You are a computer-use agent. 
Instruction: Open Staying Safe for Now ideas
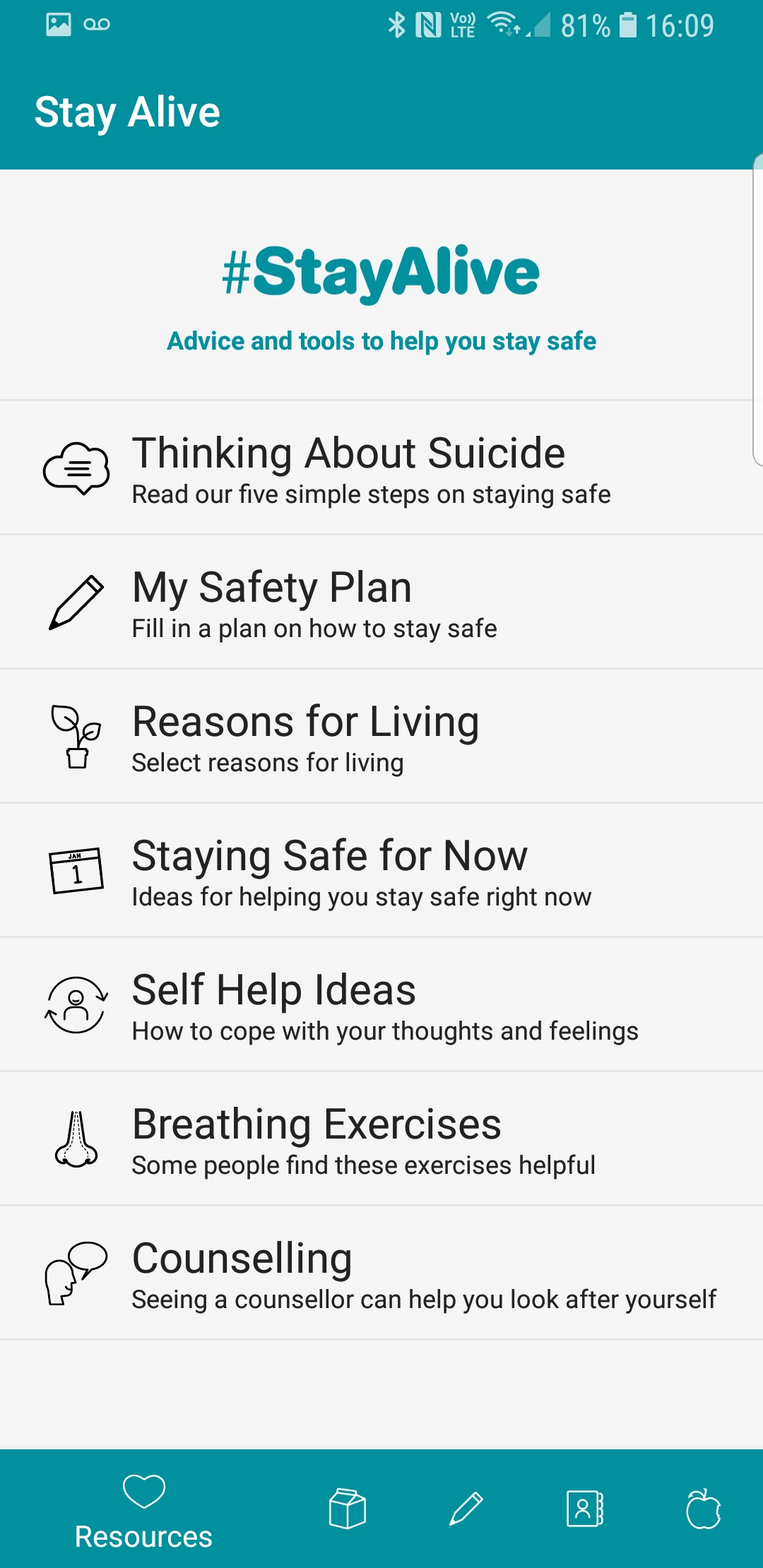pyautogui.click(x=381, y=870)
